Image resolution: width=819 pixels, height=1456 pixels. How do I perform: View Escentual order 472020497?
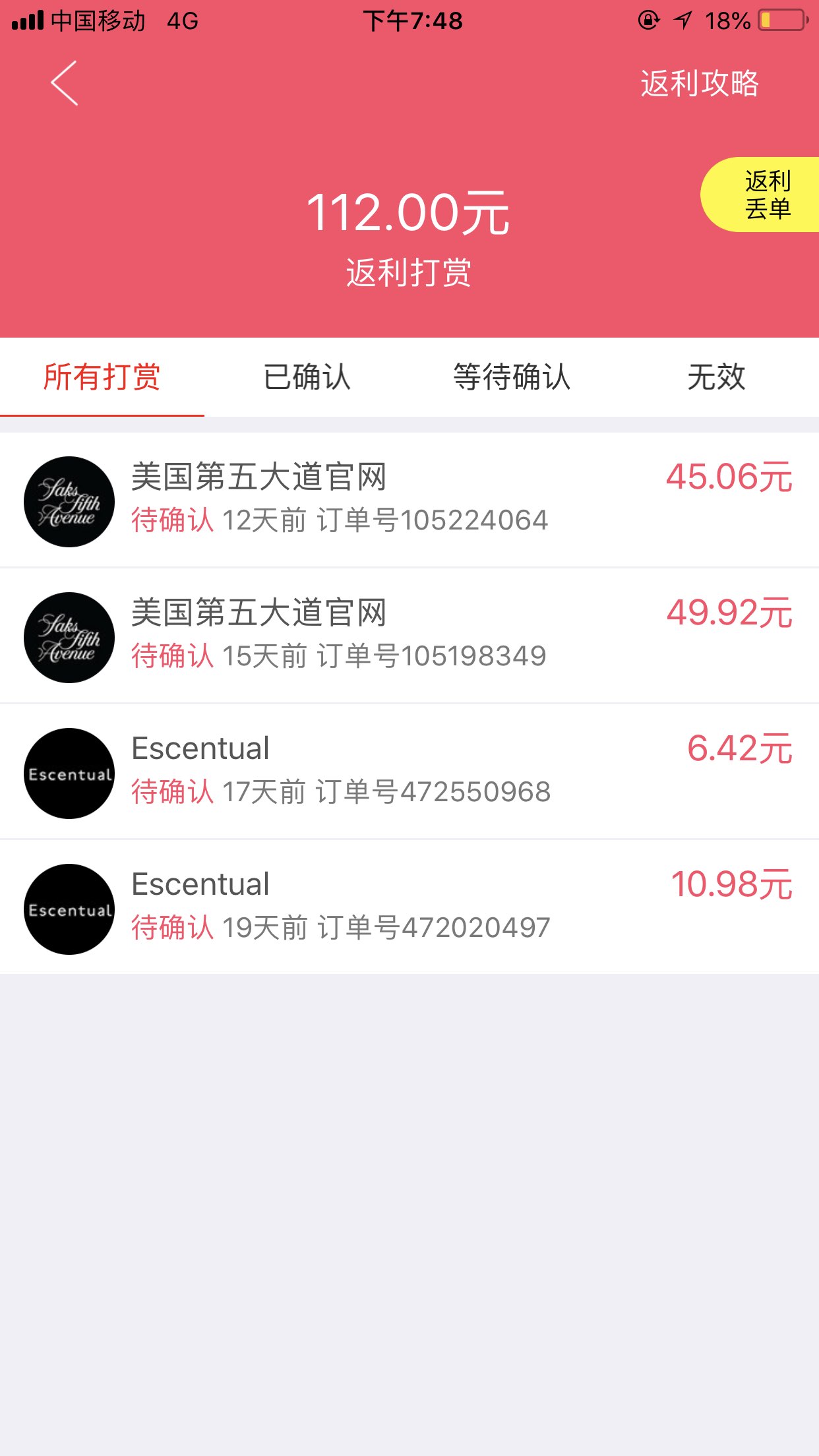click(x=409, y=908)
